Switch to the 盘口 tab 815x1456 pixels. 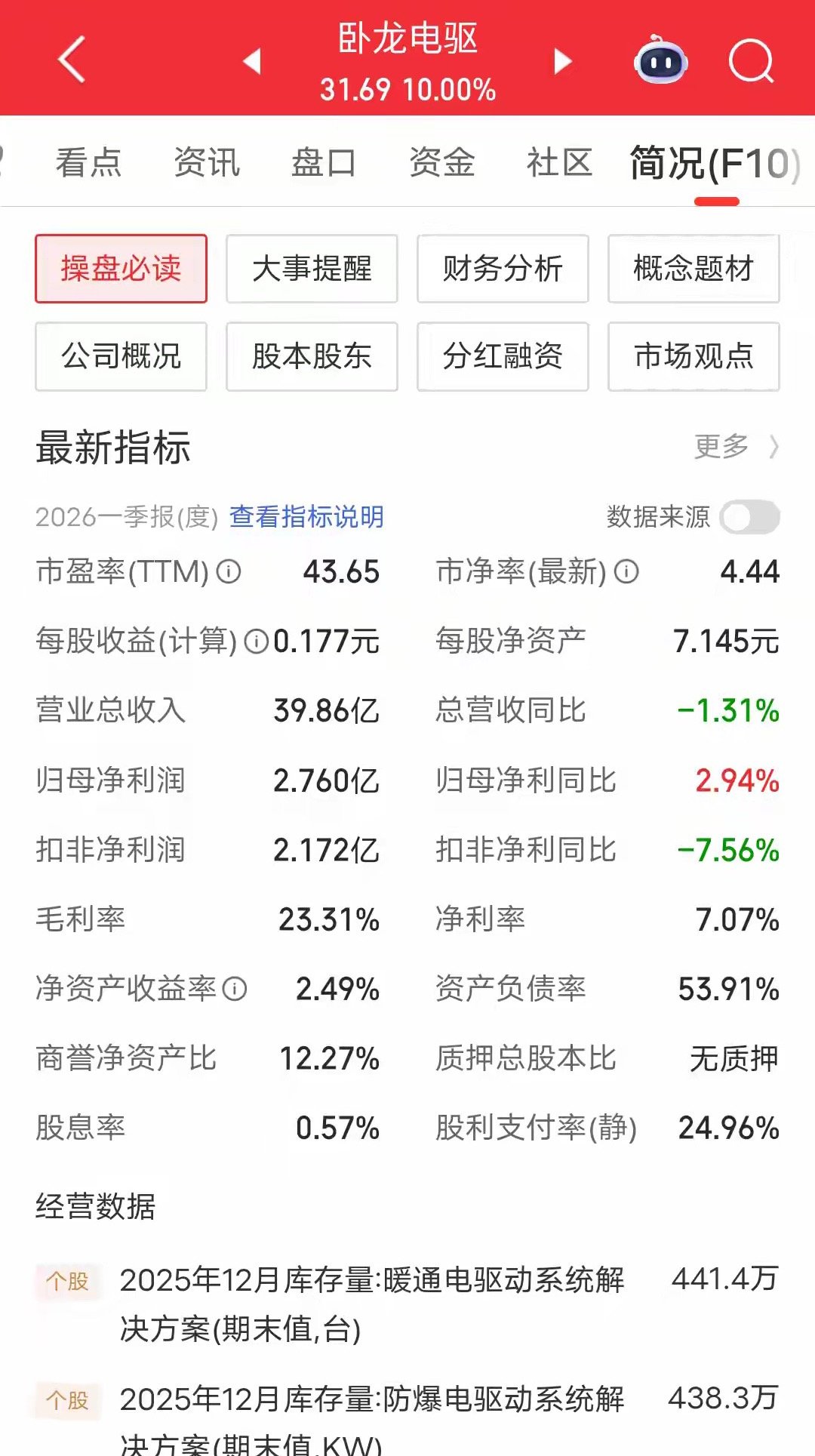324,162
